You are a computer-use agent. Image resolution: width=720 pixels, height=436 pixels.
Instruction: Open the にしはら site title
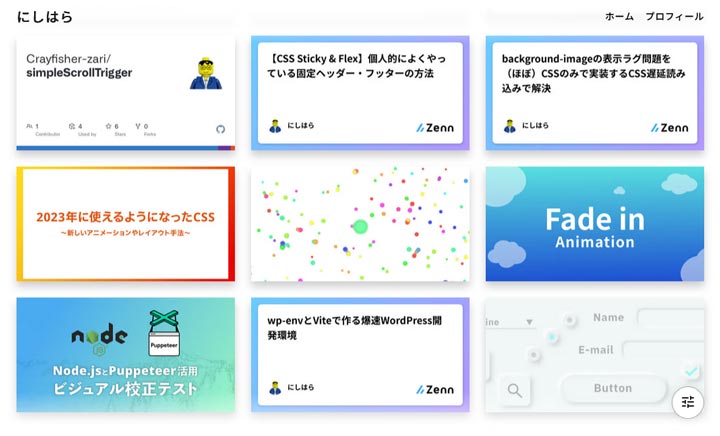(45, 17)
